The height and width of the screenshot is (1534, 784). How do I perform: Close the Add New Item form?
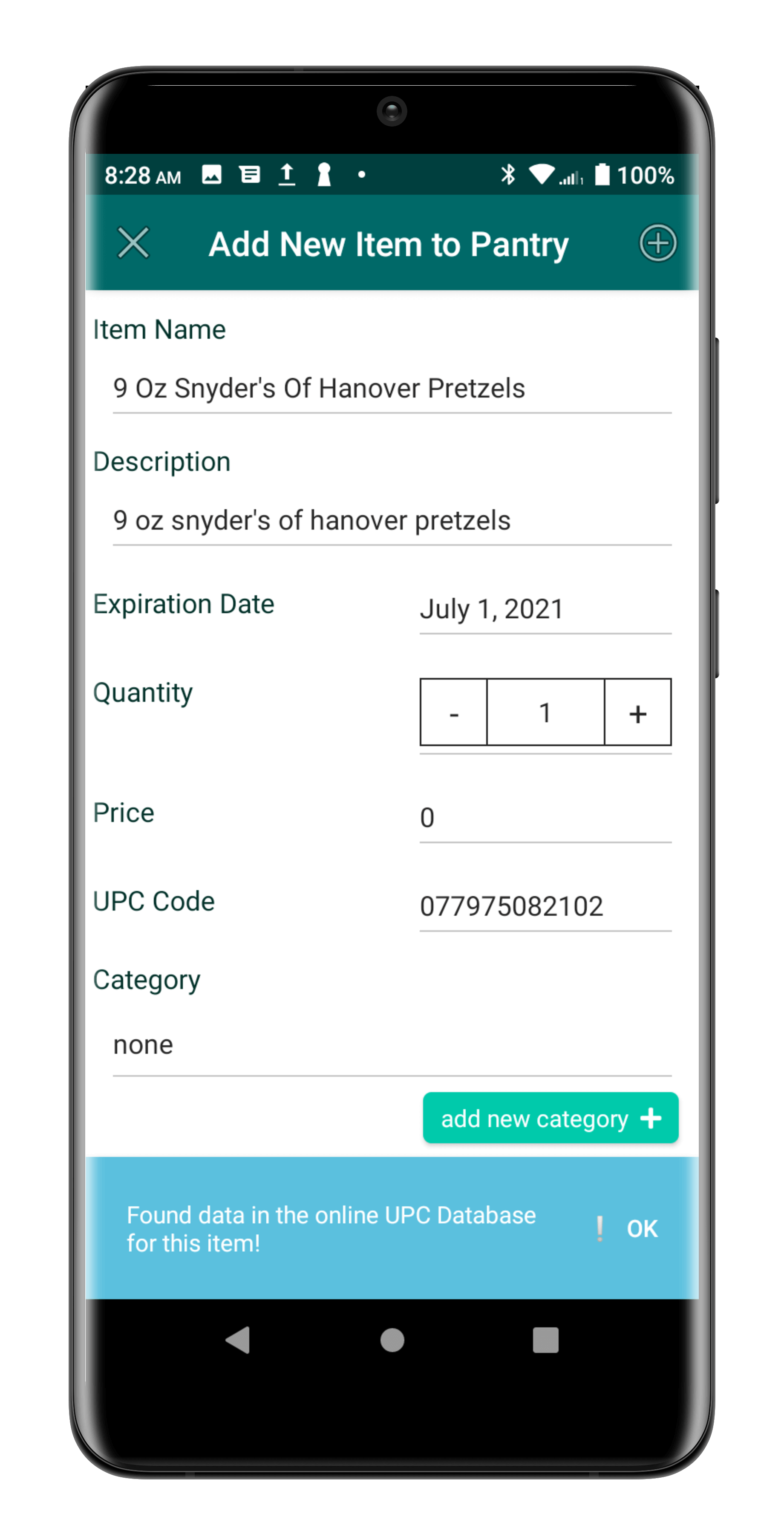click(133, 243)
